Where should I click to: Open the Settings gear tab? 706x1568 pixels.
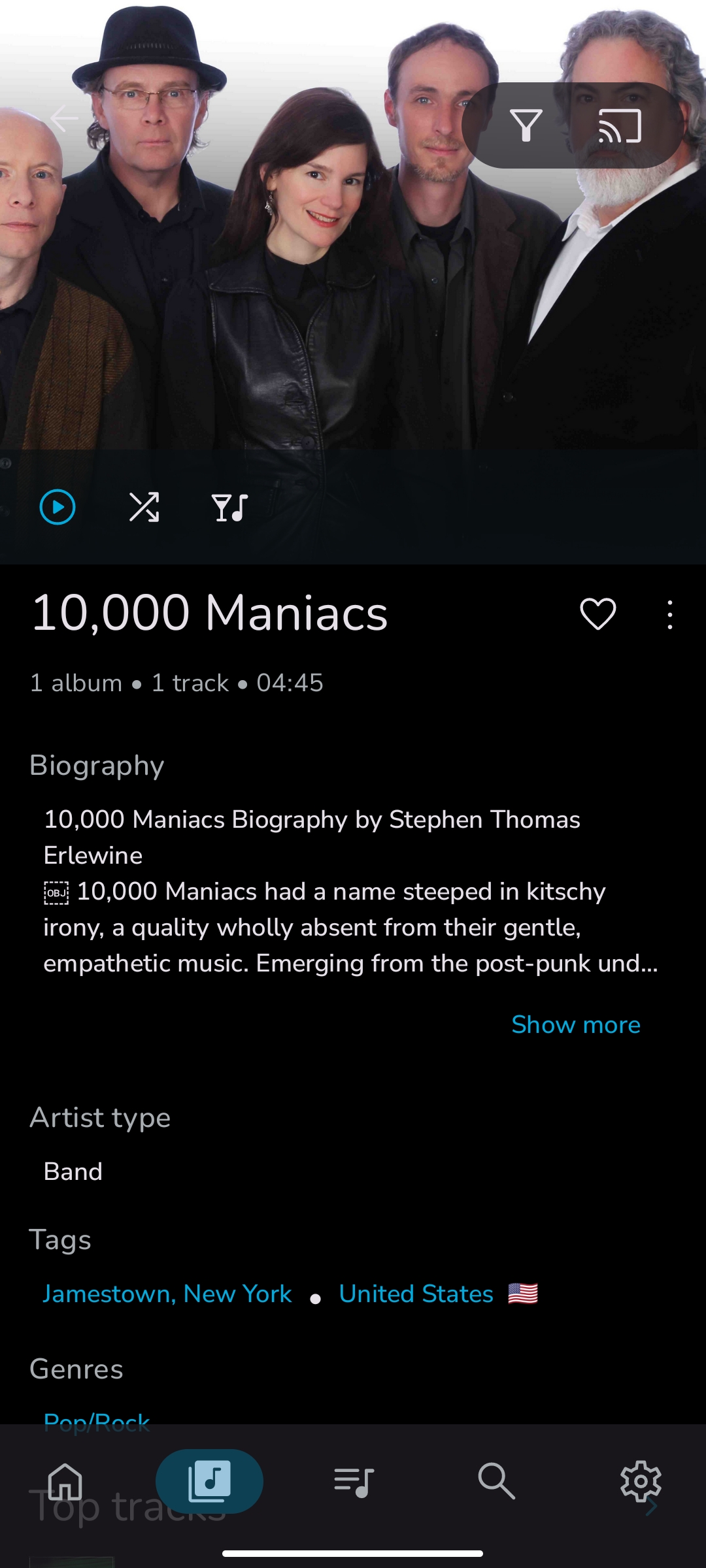[641, 1480]
